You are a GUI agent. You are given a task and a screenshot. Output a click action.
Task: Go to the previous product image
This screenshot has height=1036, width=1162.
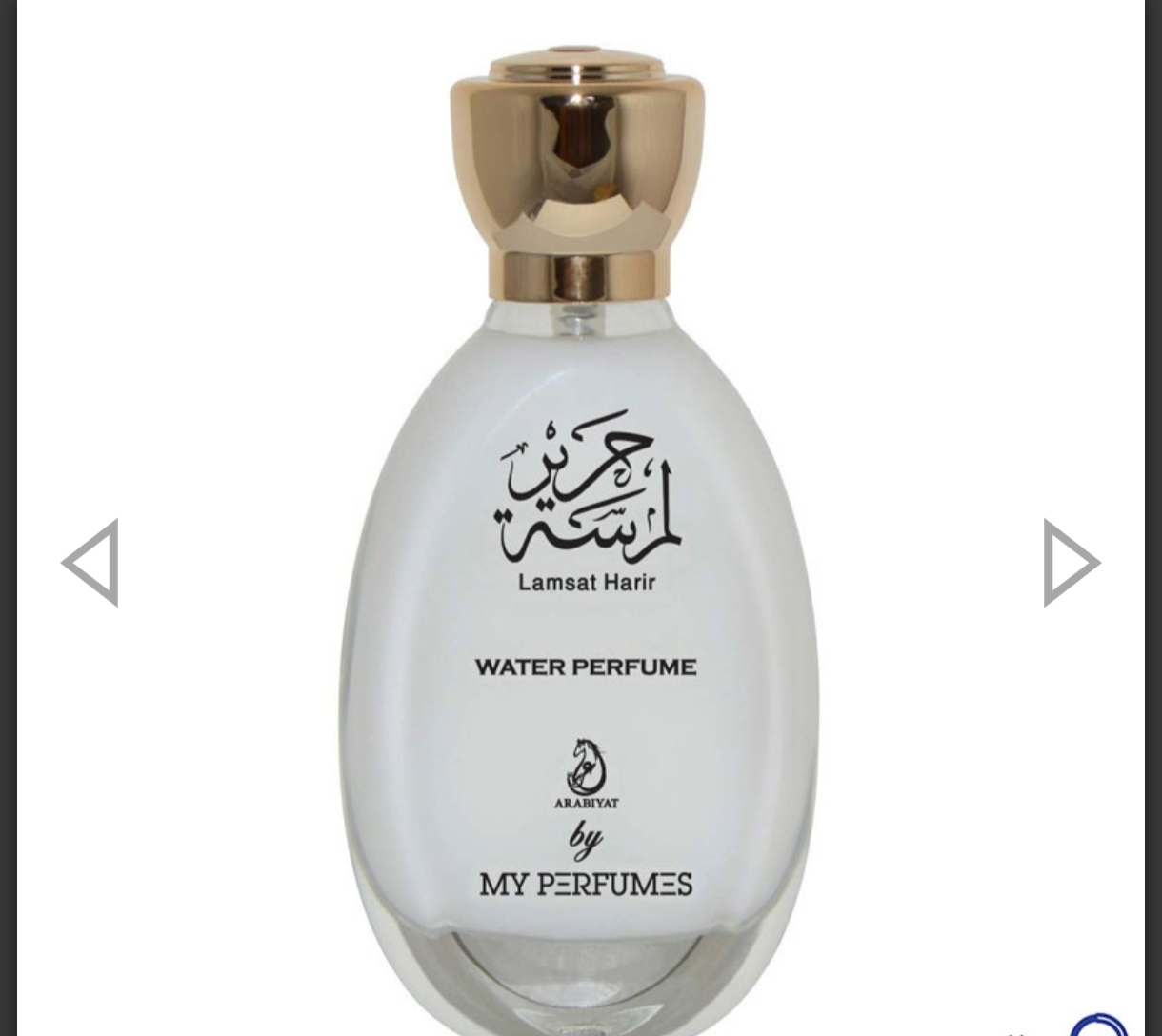(x=90, y=563)
